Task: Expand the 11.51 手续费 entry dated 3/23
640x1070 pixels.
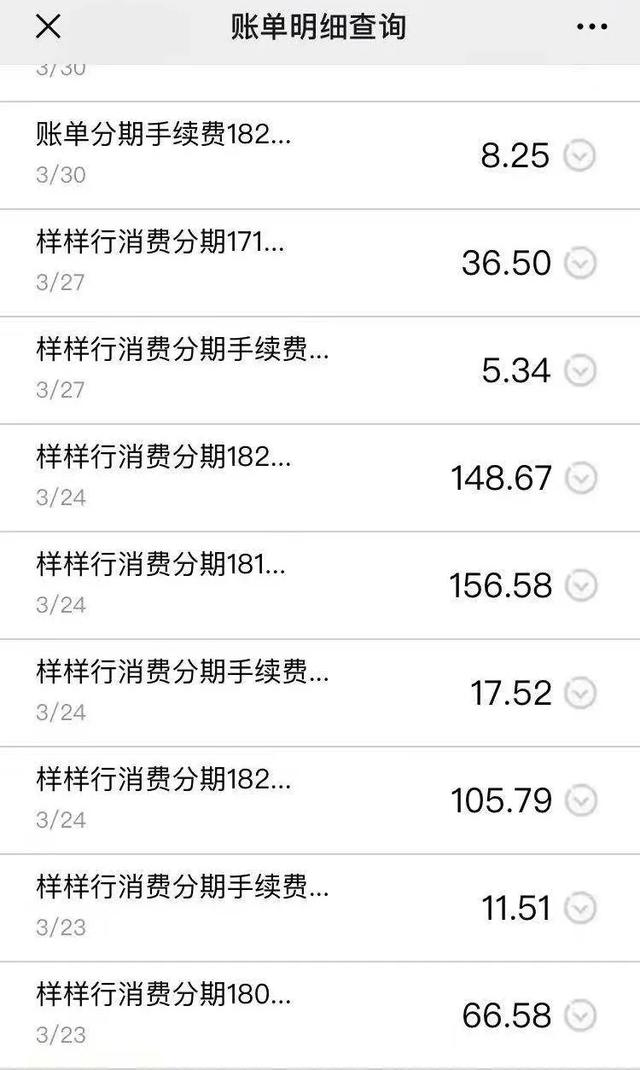Action: click(x=580, y=908)
